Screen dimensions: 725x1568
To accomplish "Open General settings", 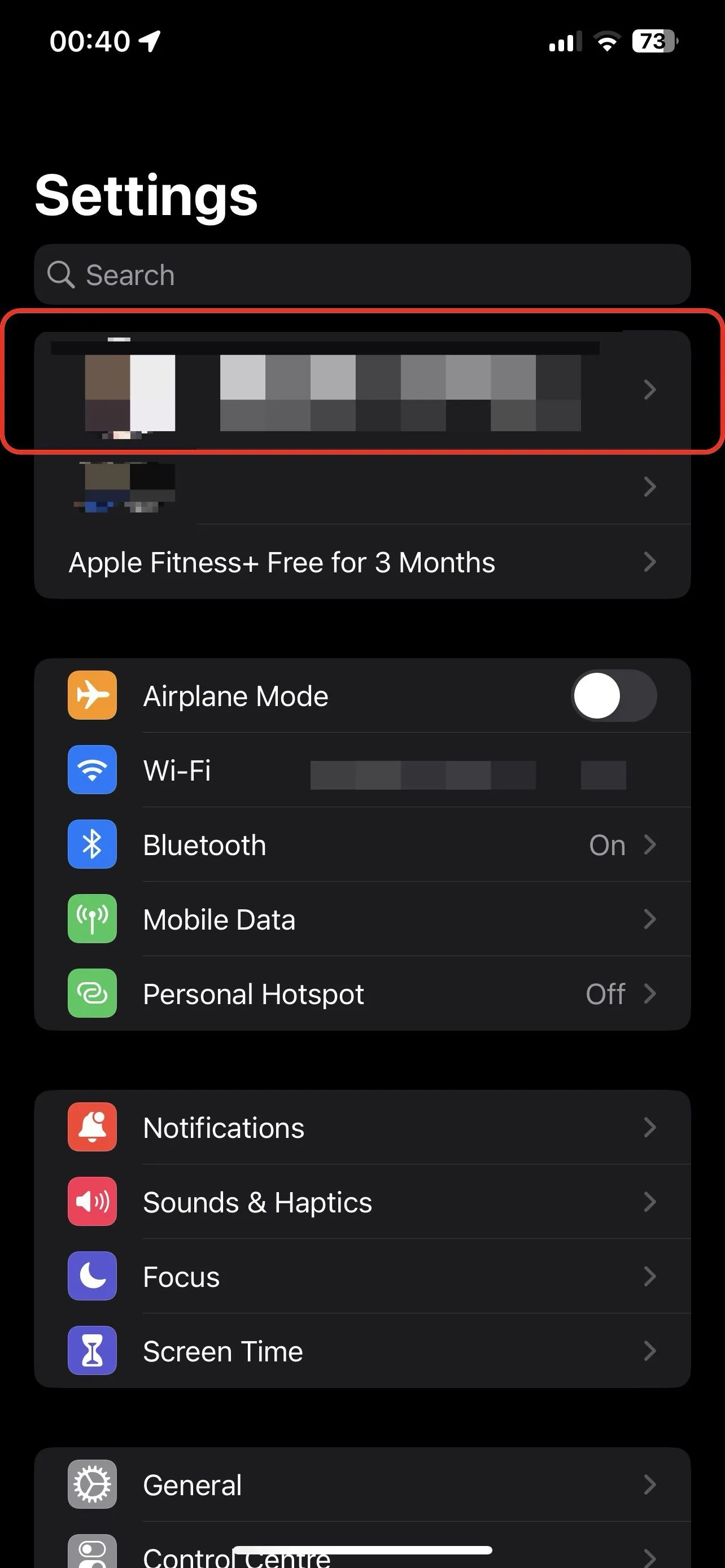I will pos(362,1485).
